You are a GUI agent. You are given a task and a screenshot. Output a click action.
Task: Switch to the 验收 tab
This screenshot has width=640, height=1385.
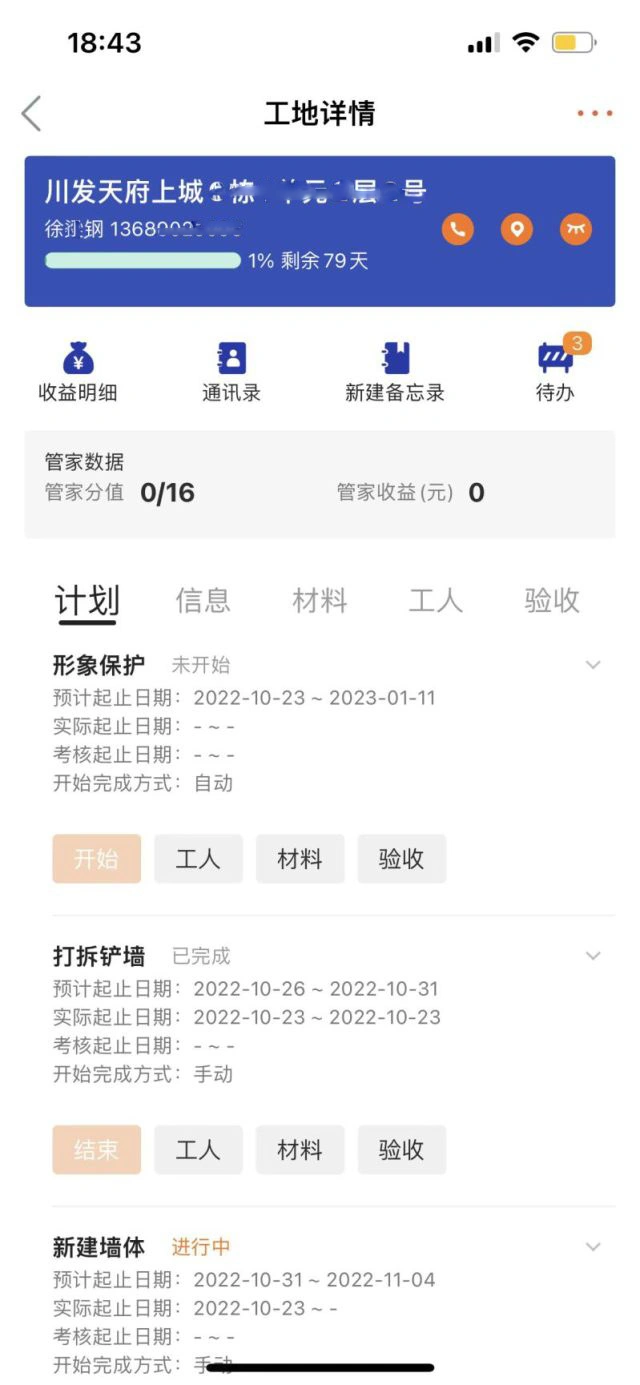pos(552,600)
